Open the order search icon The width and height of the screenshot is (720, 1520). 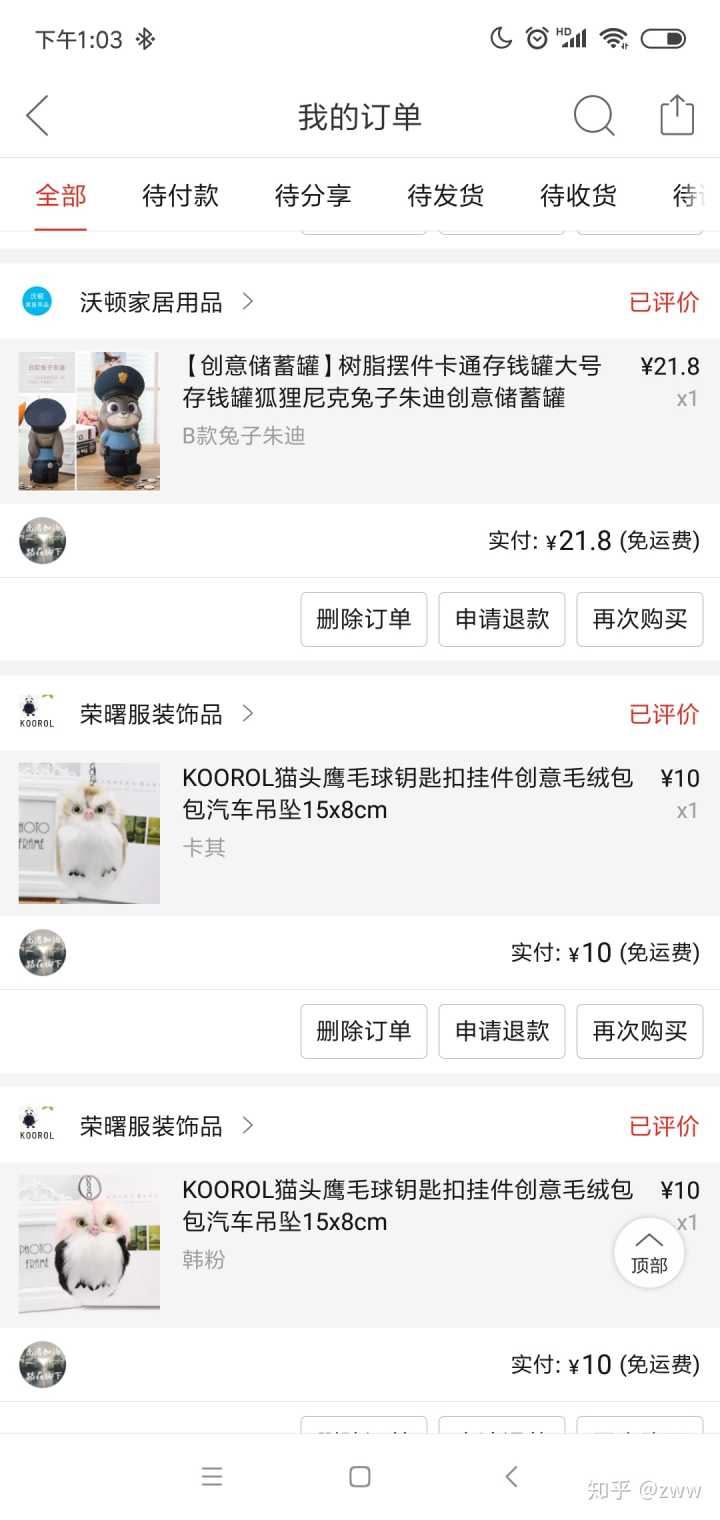click(593, 116)
